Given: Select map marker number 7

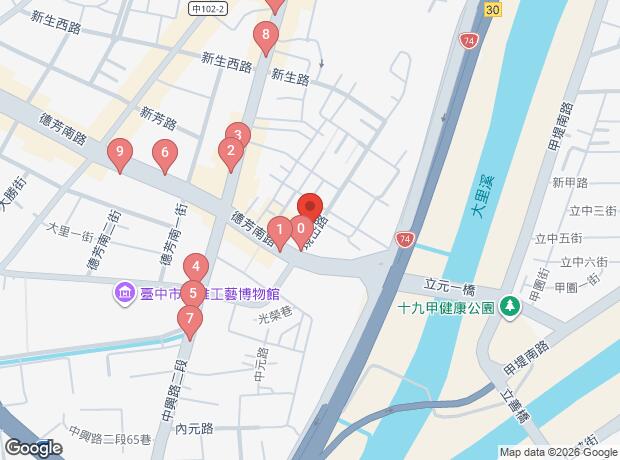Looking at the screenshot, I should pos(188,320).
